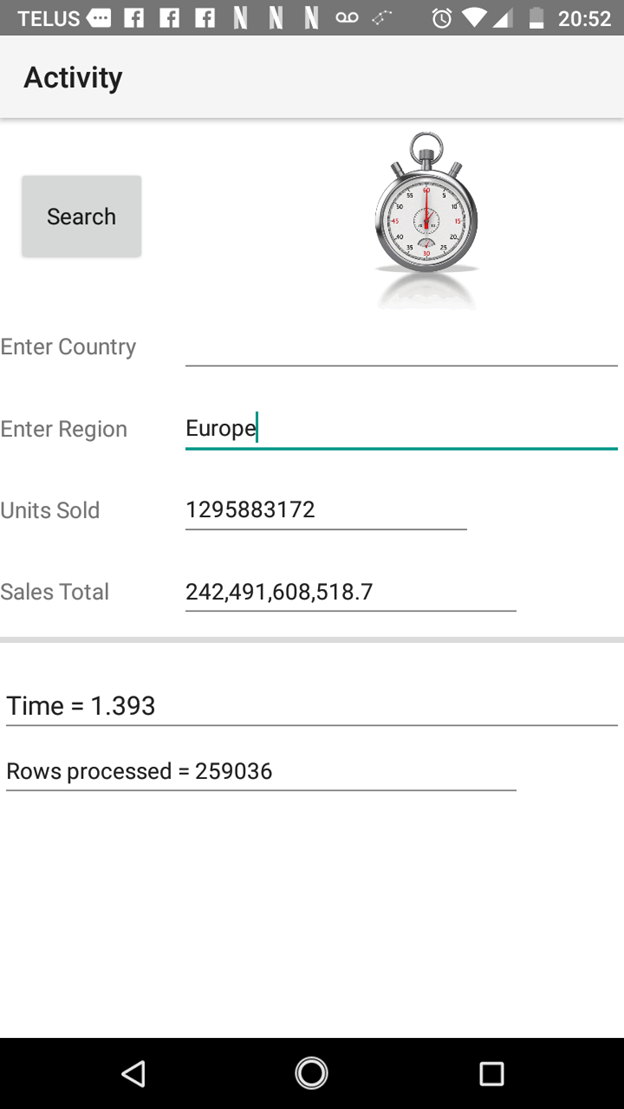The image size is (624, 1109).
Task: Tap the Sales Total field
Action: tap(350, 592)
